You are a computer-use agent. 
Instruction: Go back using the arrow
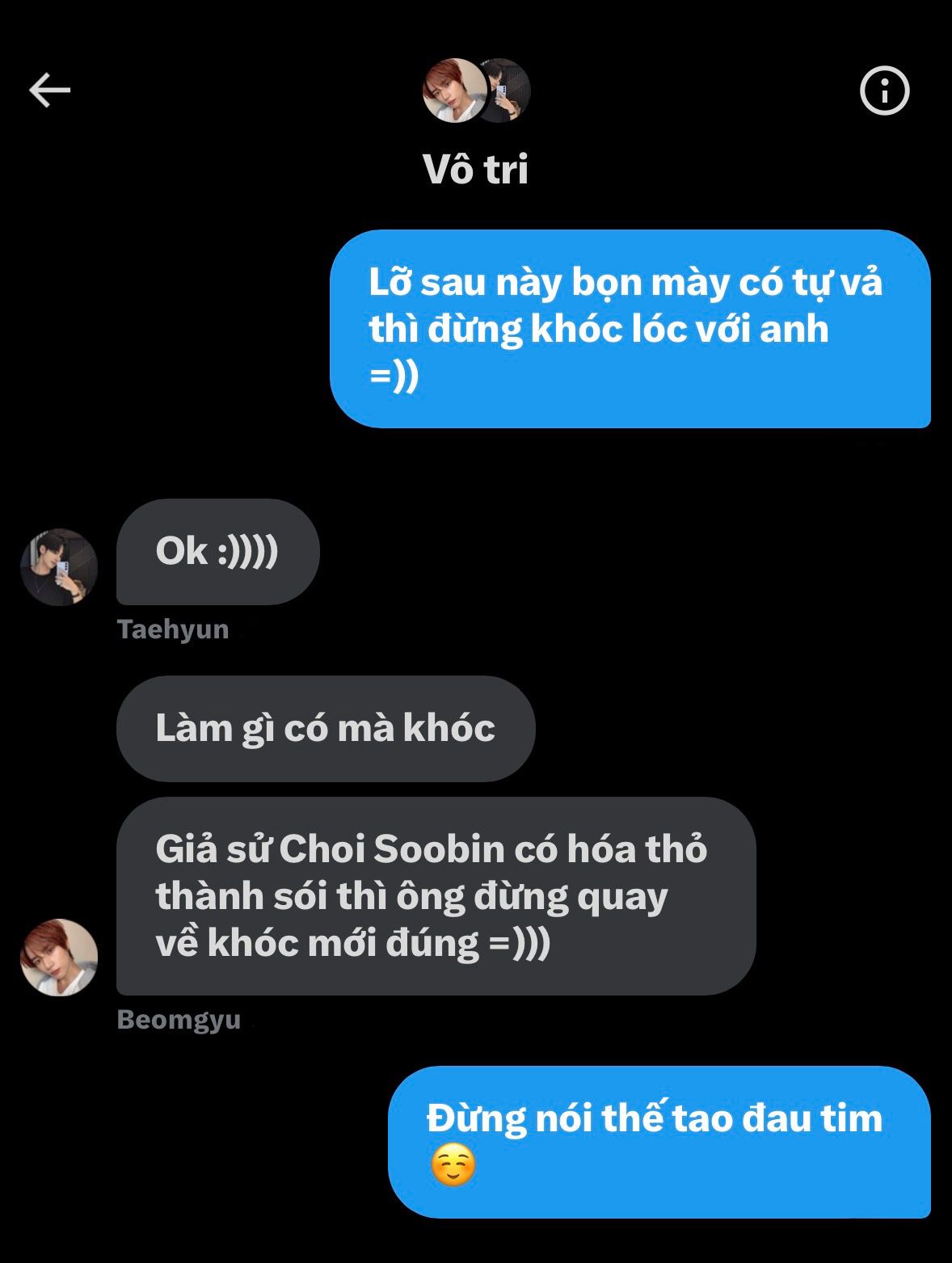[50, 90]
